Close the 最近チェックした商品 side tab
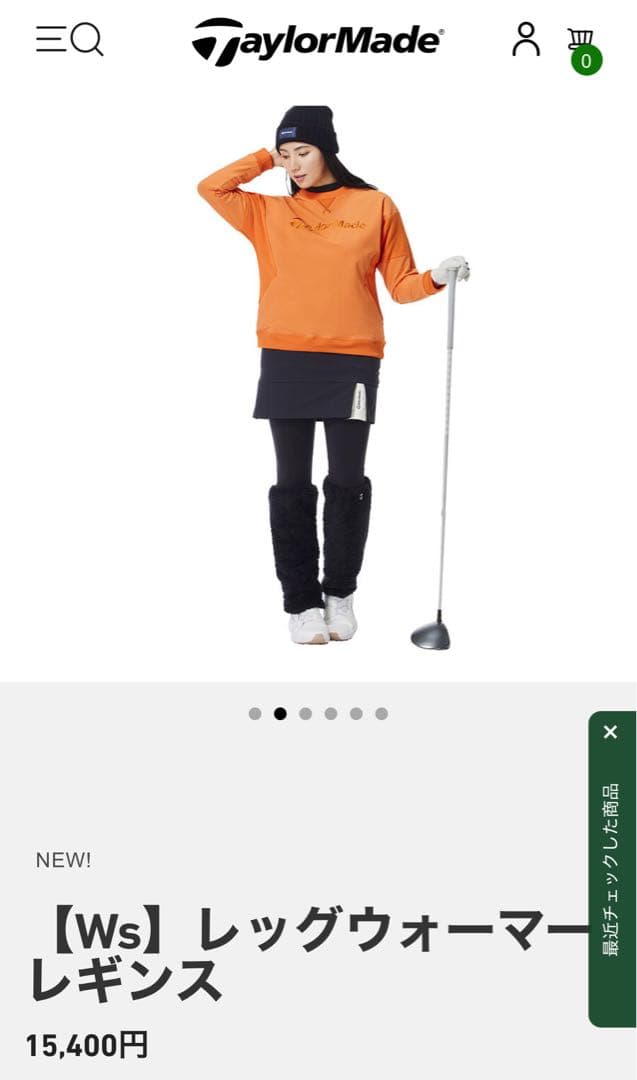The image size is (637, 1080). tap(611, 732)
